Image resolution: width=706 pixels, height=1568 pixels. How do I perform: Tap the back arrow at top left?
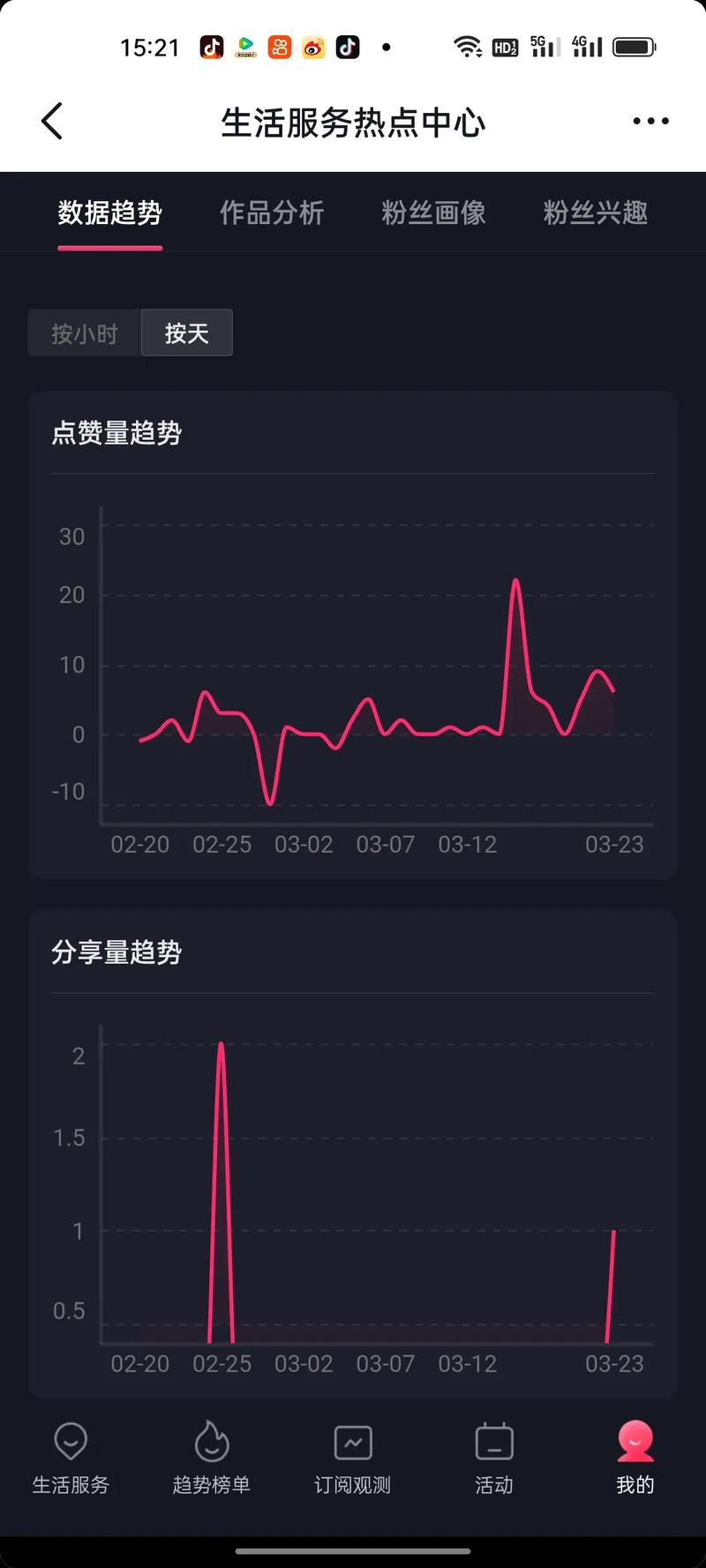point(51,120)
